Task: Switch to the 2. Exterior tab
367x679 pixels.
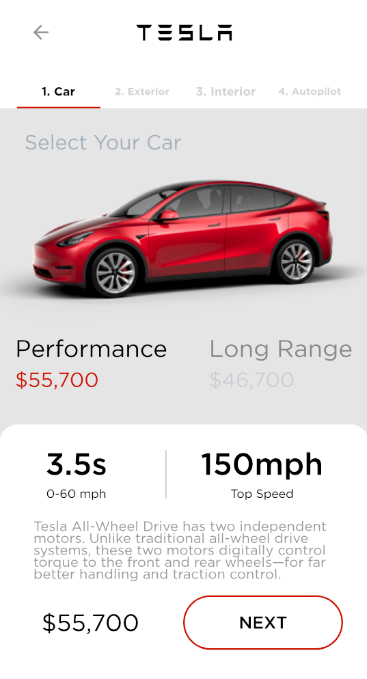Action: (142, 92)
